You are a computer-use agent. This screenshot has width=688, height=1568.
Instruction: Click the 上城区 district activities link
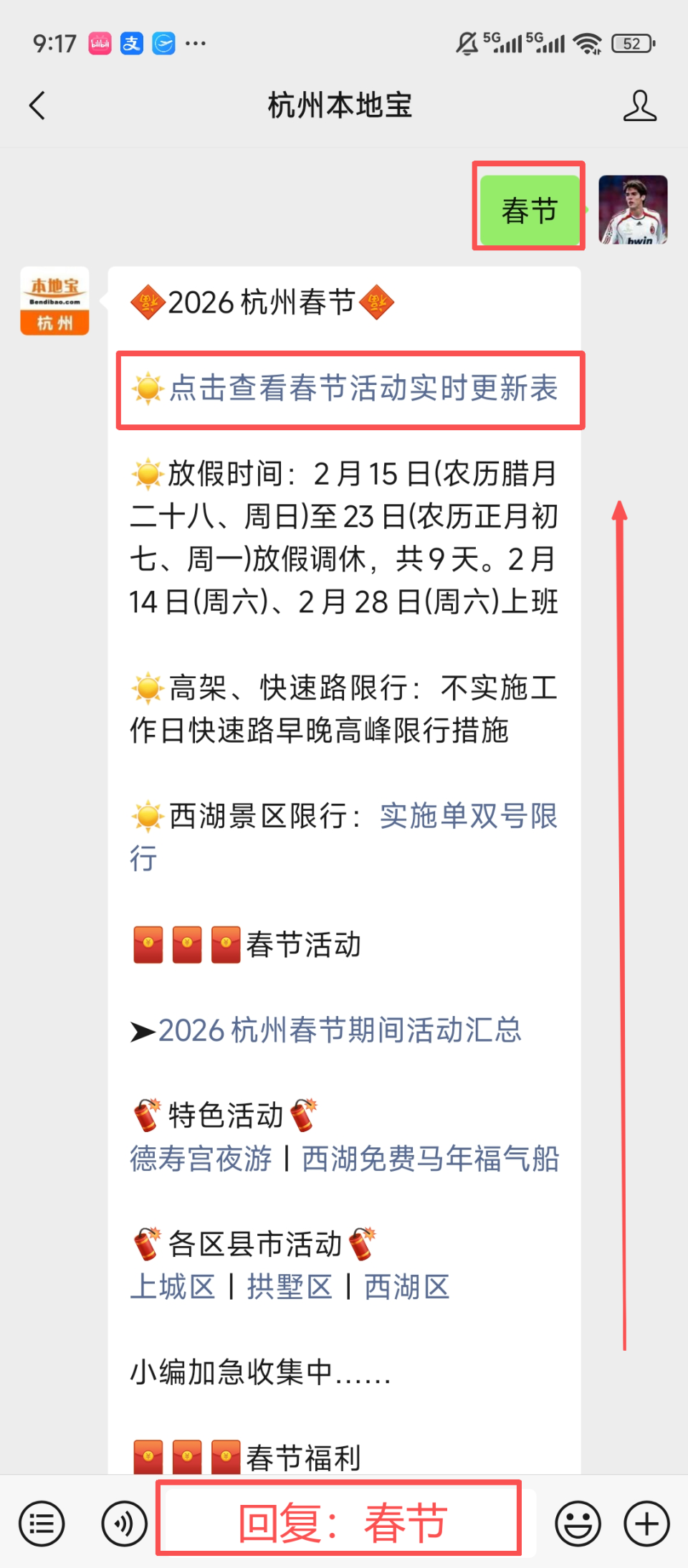coord(172,1287)
